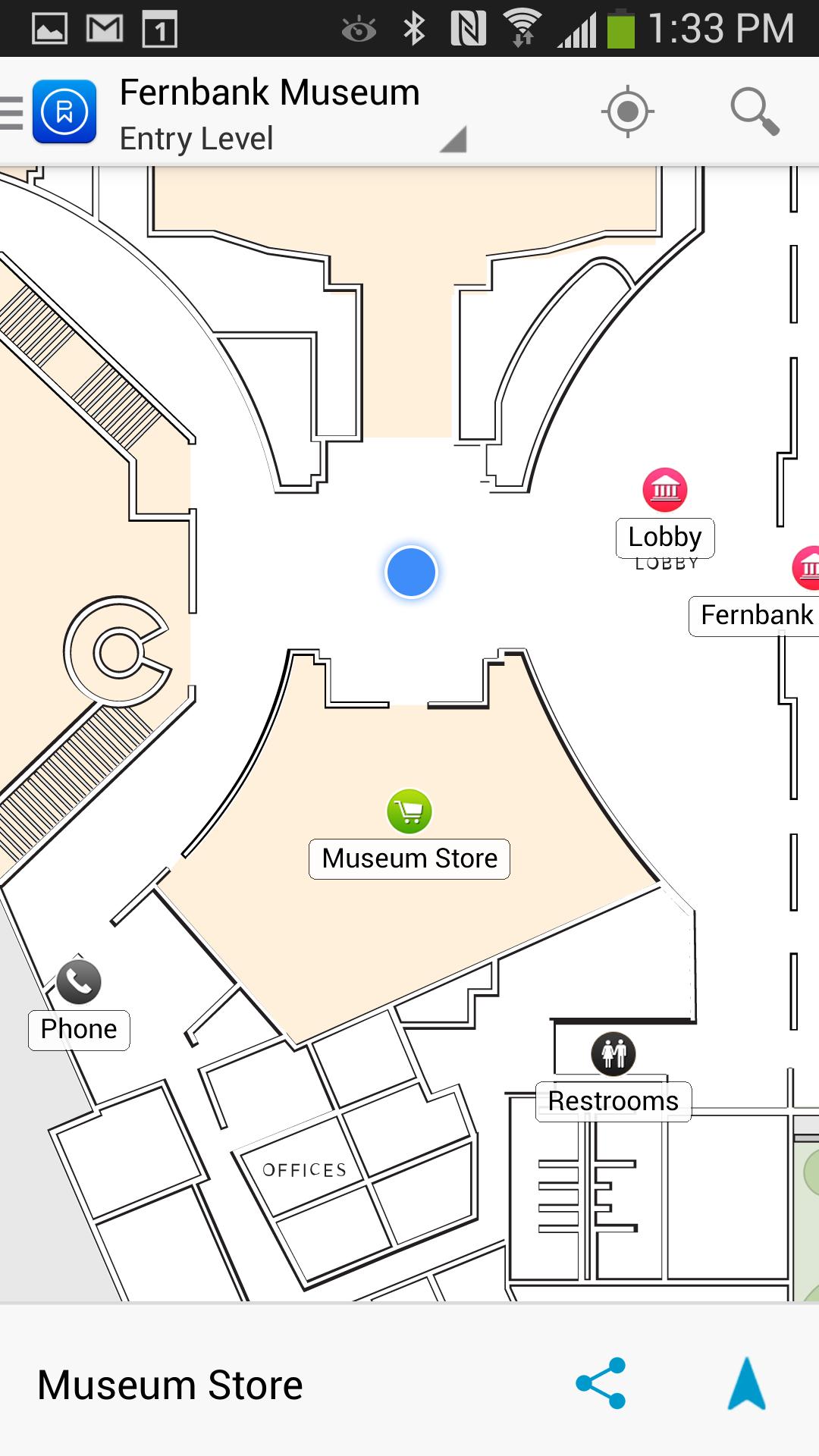Share the Museum Store location
Image resolution: width=819 pixels, height=1456 pixels.
[601, 1383]
